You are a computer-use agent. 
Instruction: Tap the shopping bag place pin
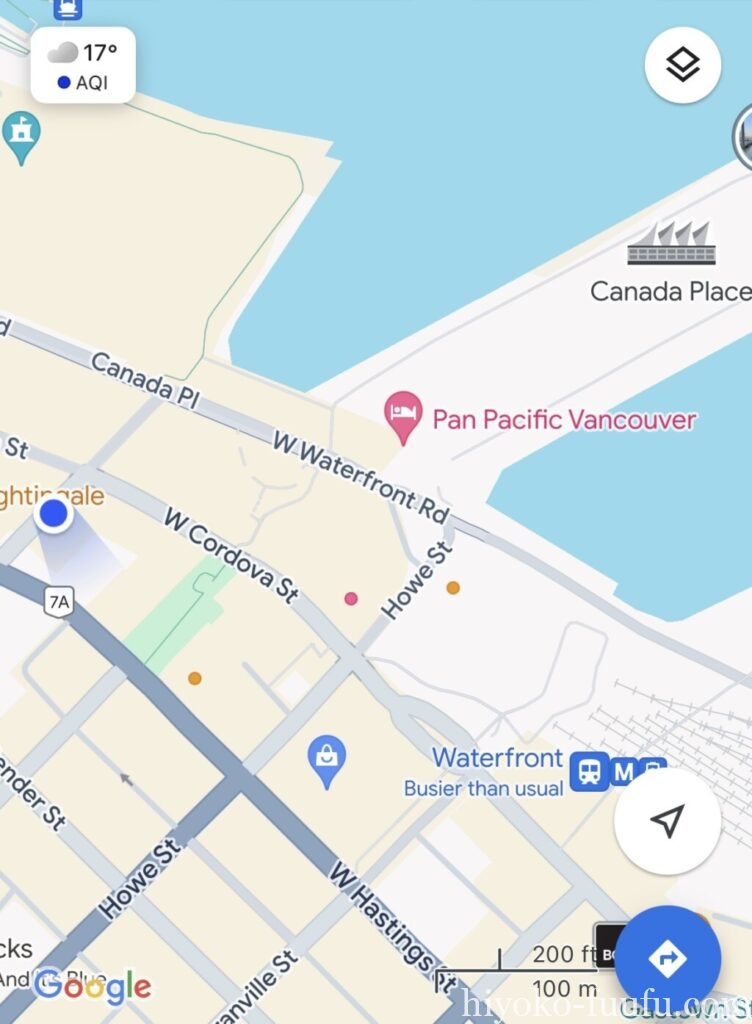[327, 759]
